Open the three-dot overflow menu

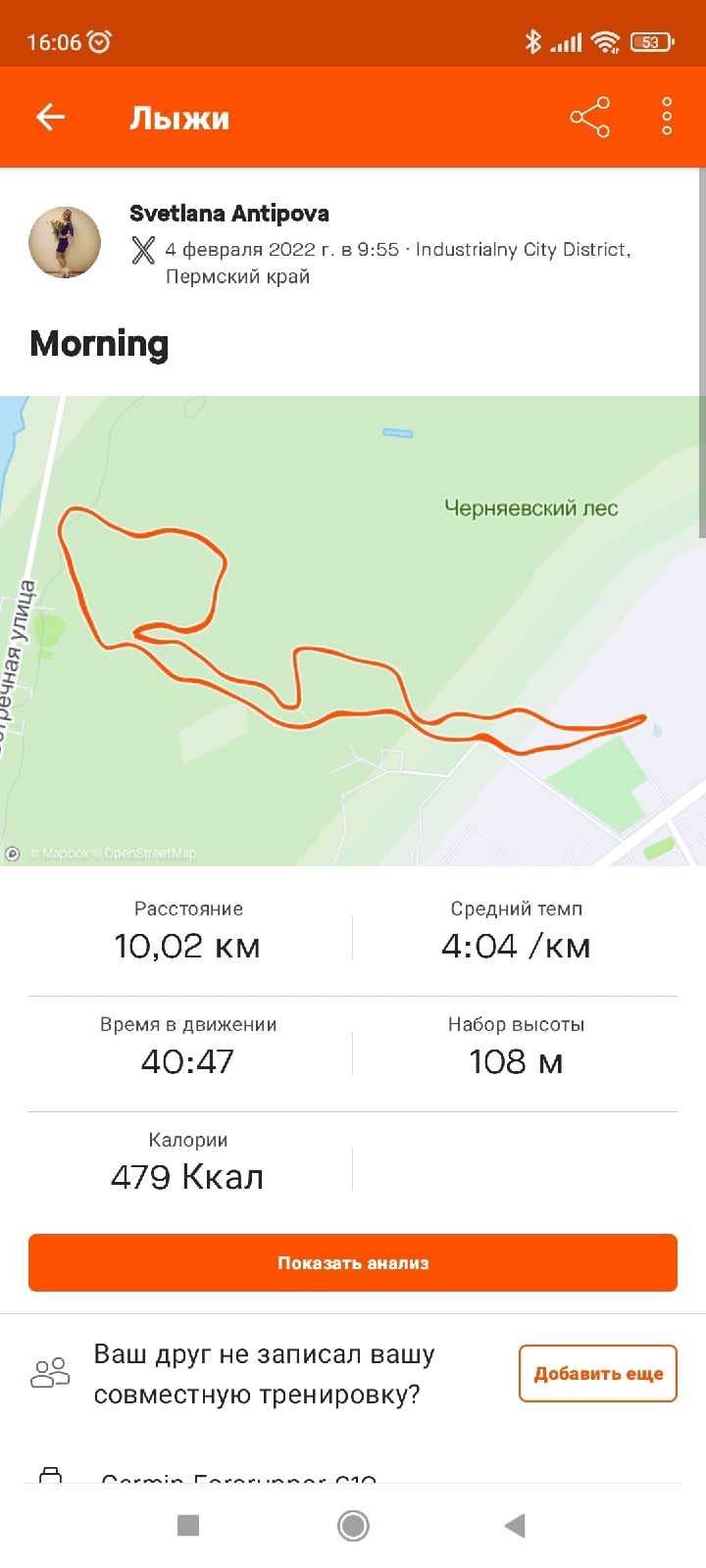[x=667, y=117]
